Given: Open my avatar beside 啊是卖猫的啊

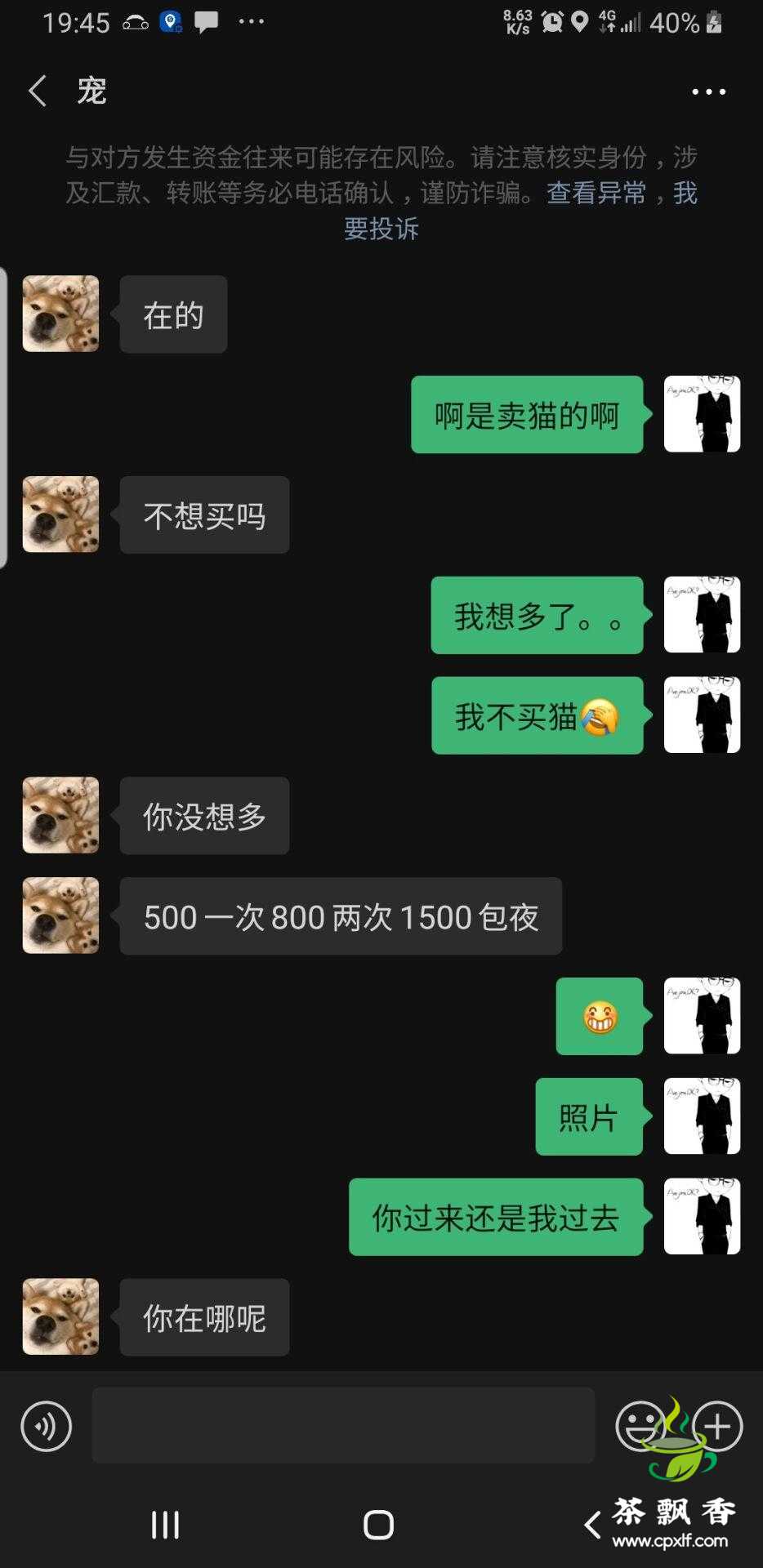Looking at the screenshot, I should point(702,414).
